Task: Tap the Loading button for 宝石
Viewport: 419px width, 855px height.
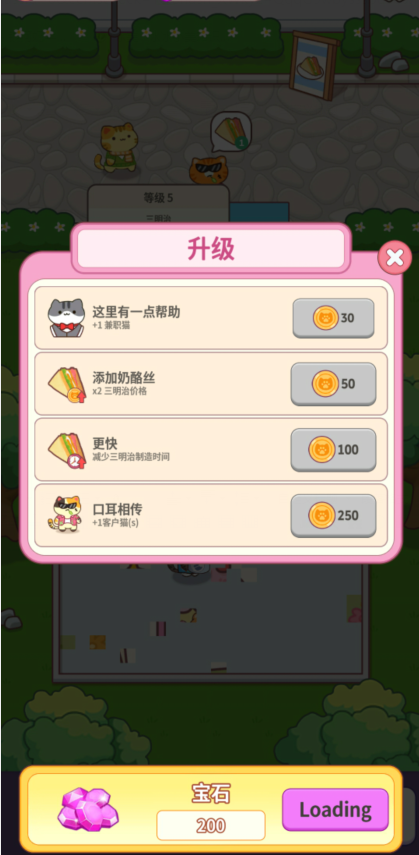Action: (335, 810)
